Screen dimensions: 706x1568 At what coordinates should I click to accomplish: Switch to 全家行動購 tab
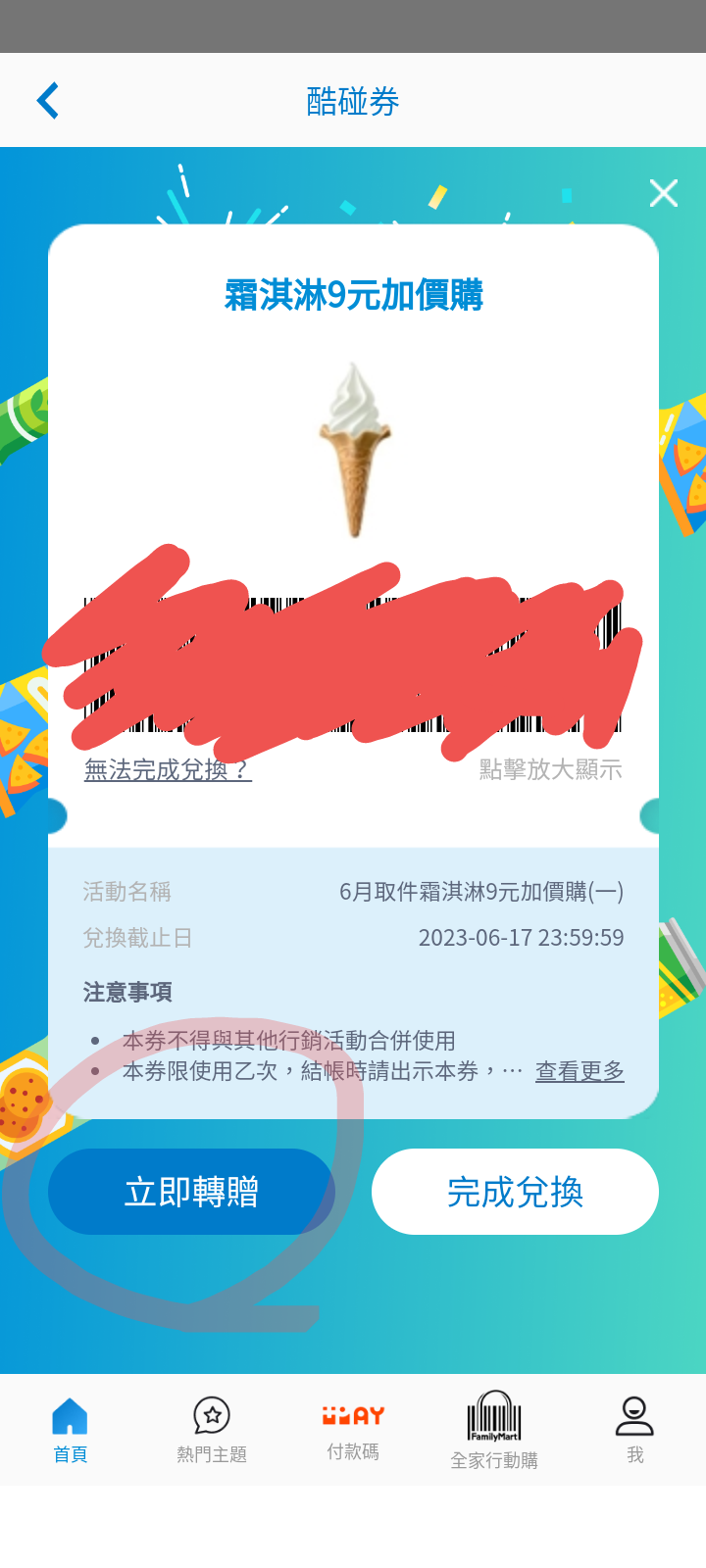pyautogui.click(x=494, y=1430)
